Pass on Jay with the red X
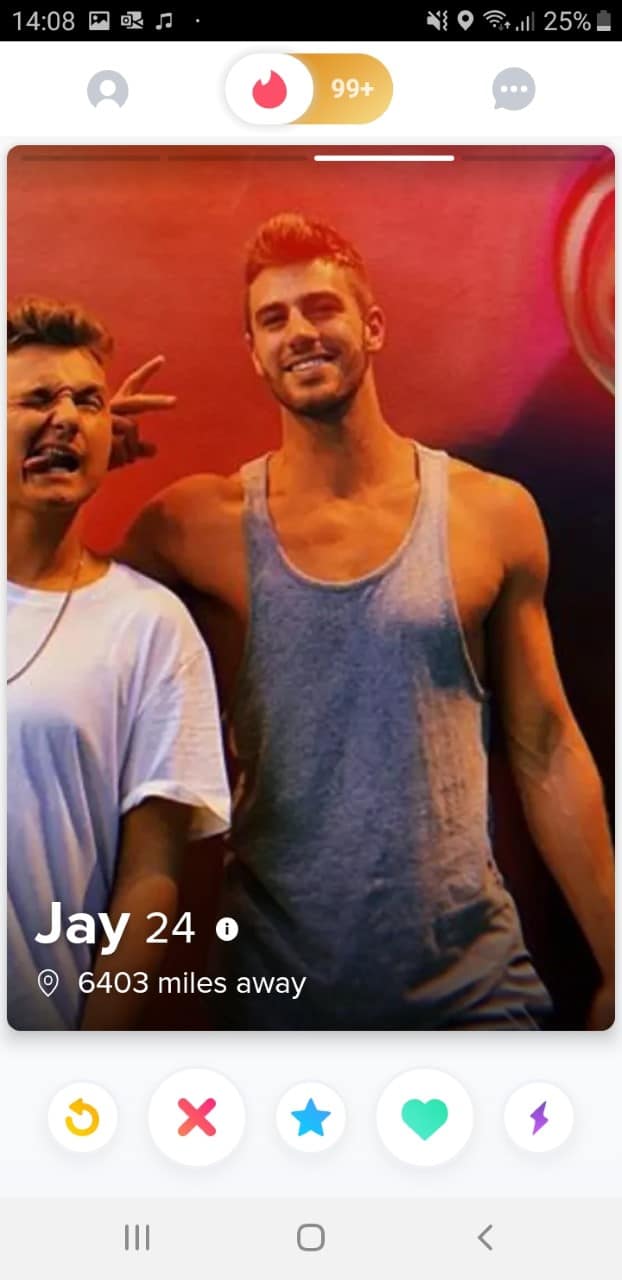 pos(196,1117)
